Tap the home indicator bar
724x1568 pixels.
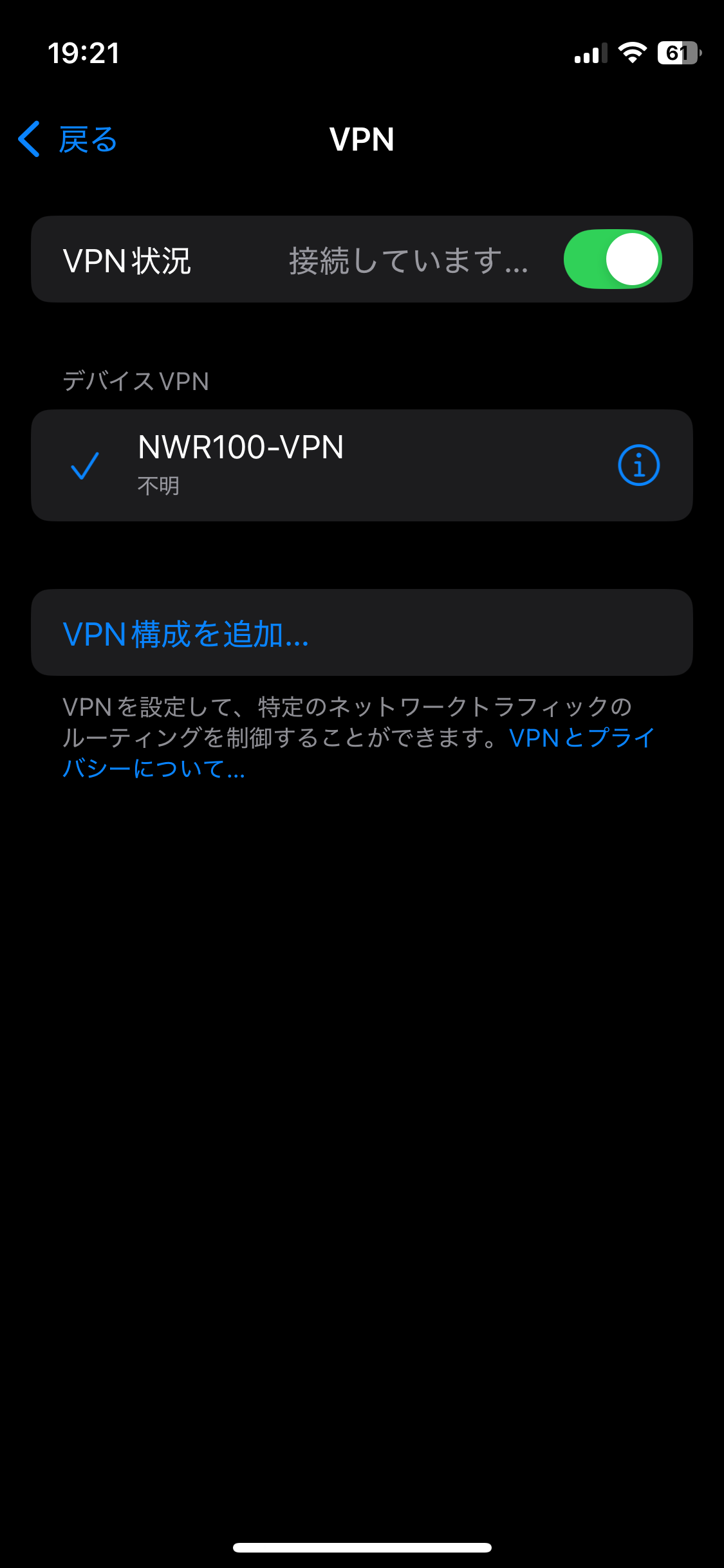(362, 1547)
